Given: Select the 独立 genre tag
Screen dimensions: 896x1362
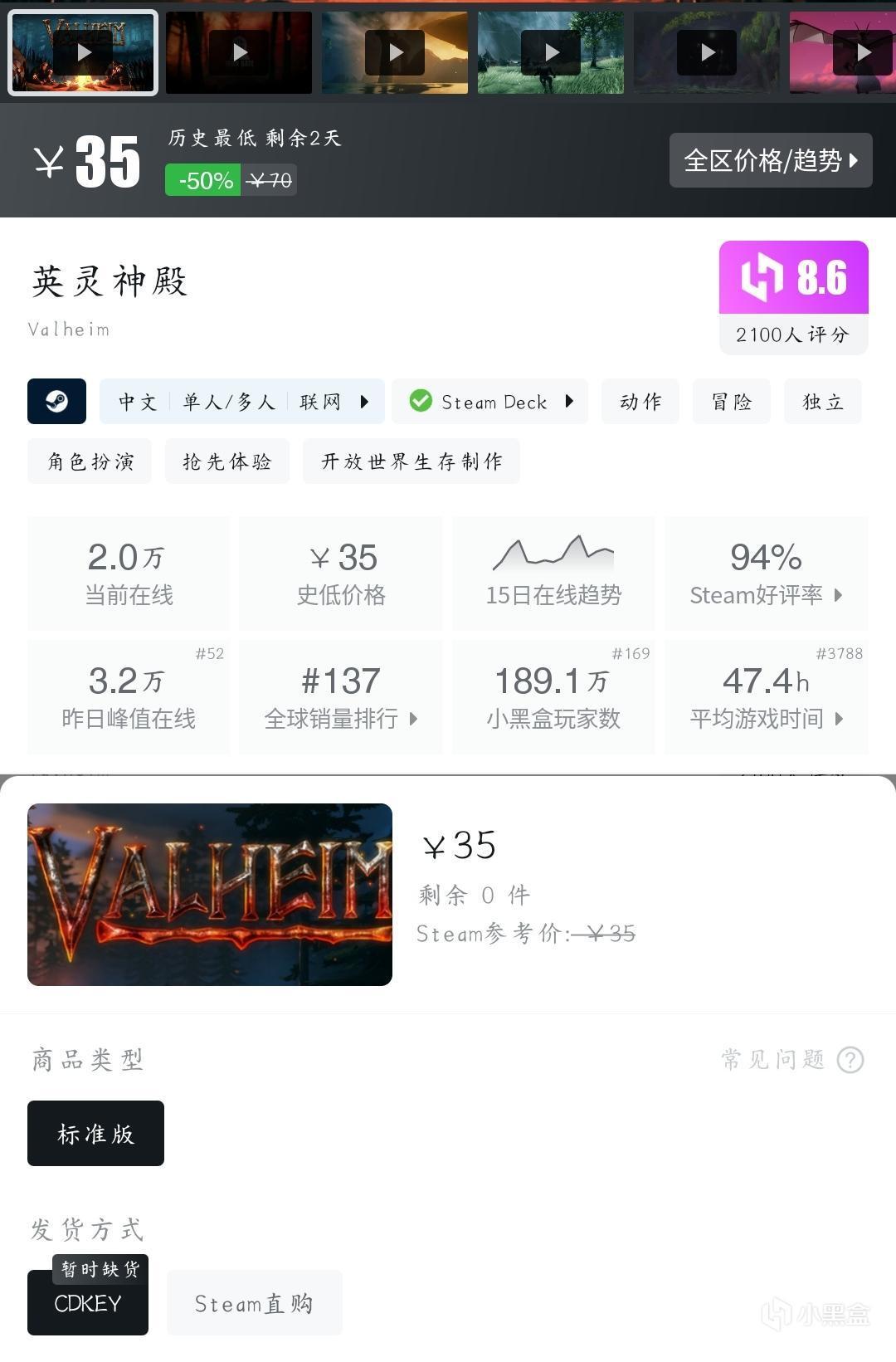Looking at the screenshot, I should click(822, 402).
